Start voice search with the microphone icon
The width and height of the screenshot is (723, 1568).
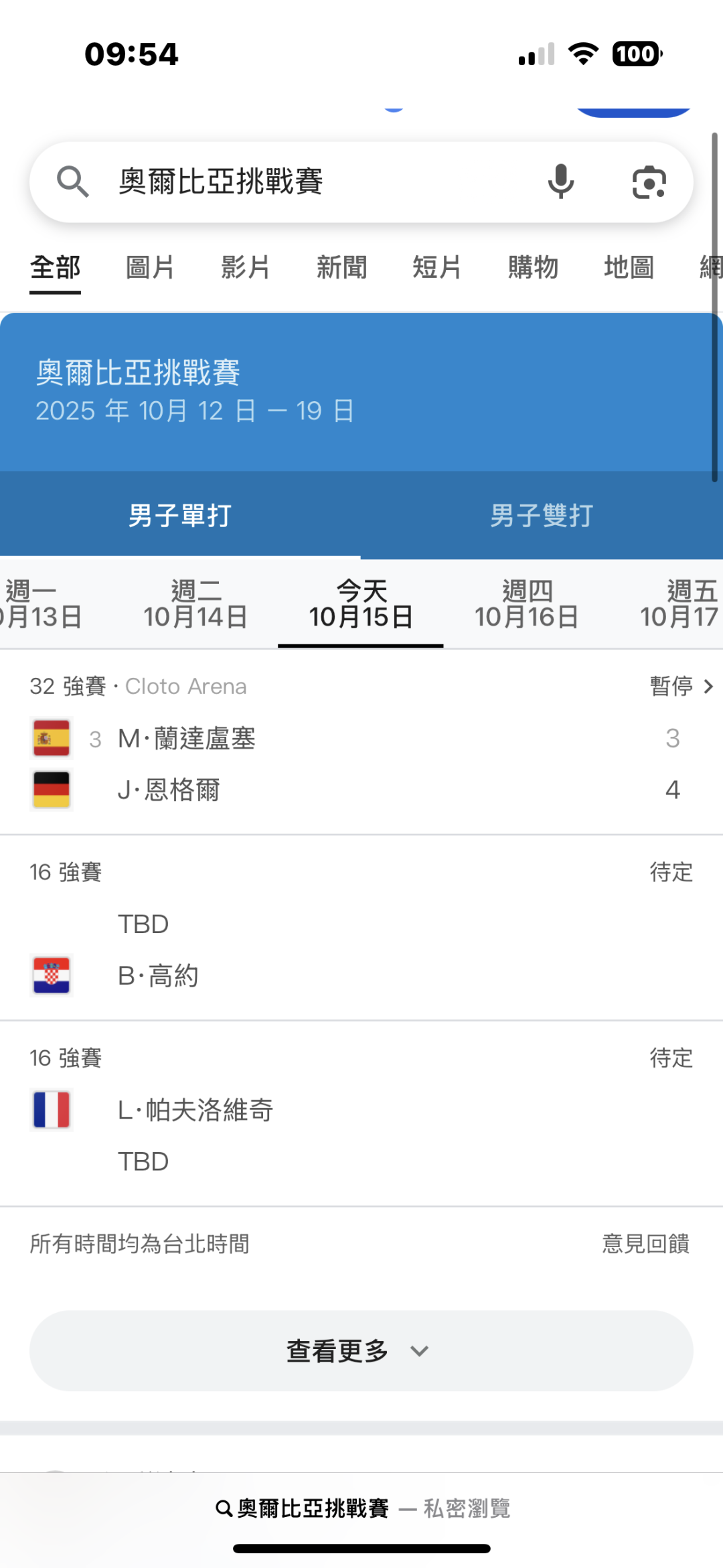(x=560, y=182)
